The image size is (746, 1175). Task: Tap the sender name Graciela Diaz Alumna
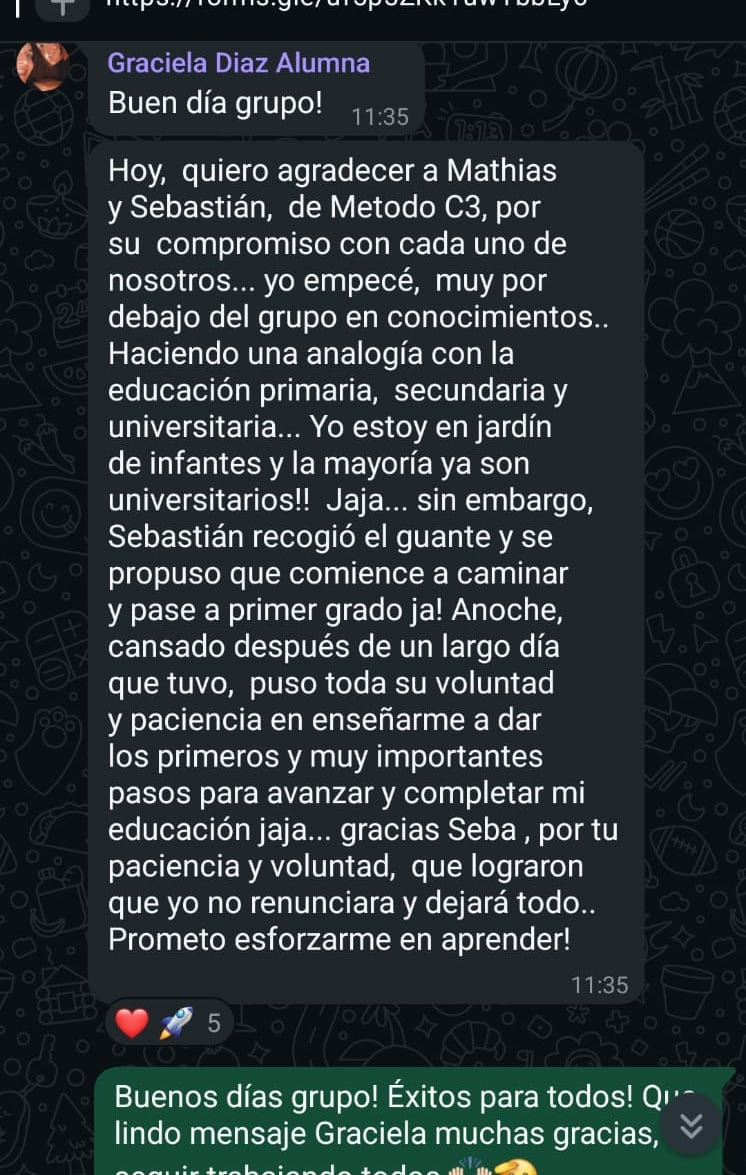[238, 63]
